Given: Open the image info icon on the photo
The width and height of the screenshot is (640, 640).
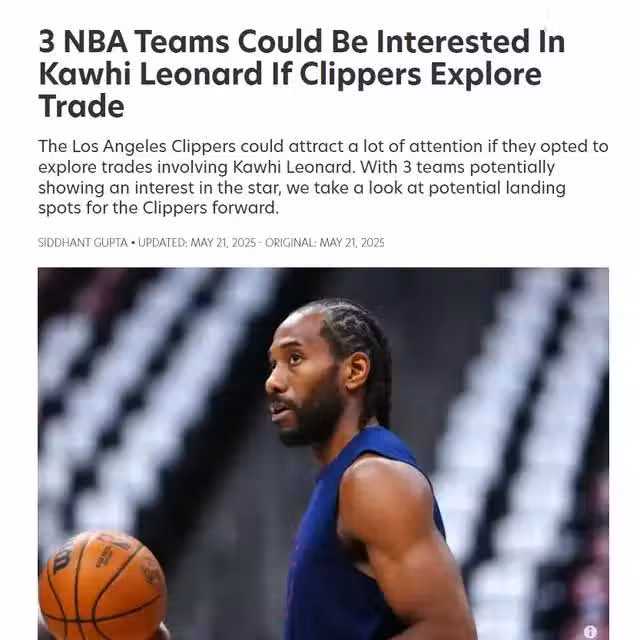Looking at the screenshot, I should (x=590, y=631).
